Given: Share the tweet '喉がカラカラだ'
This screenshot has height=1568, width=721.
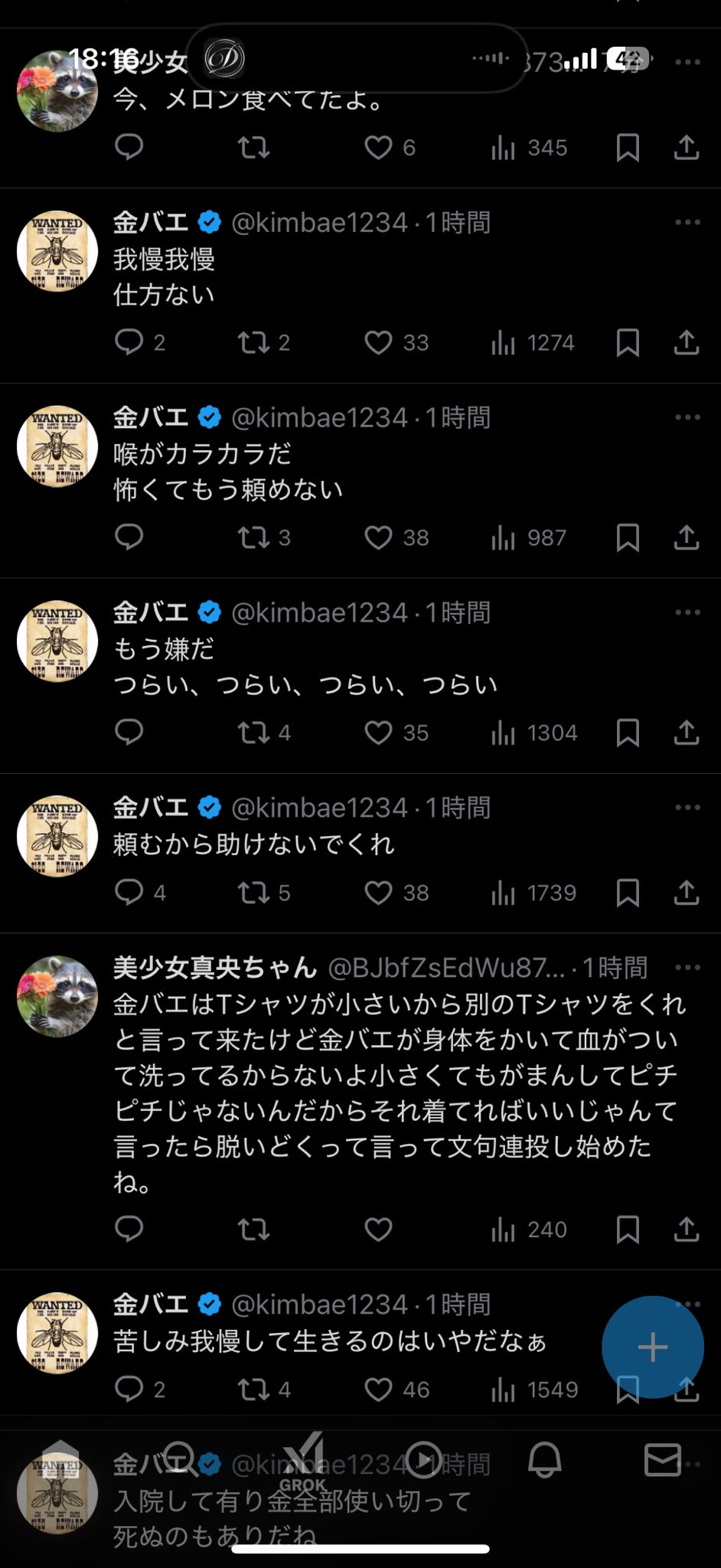Looking at the screenshot, I should (687, 537).
